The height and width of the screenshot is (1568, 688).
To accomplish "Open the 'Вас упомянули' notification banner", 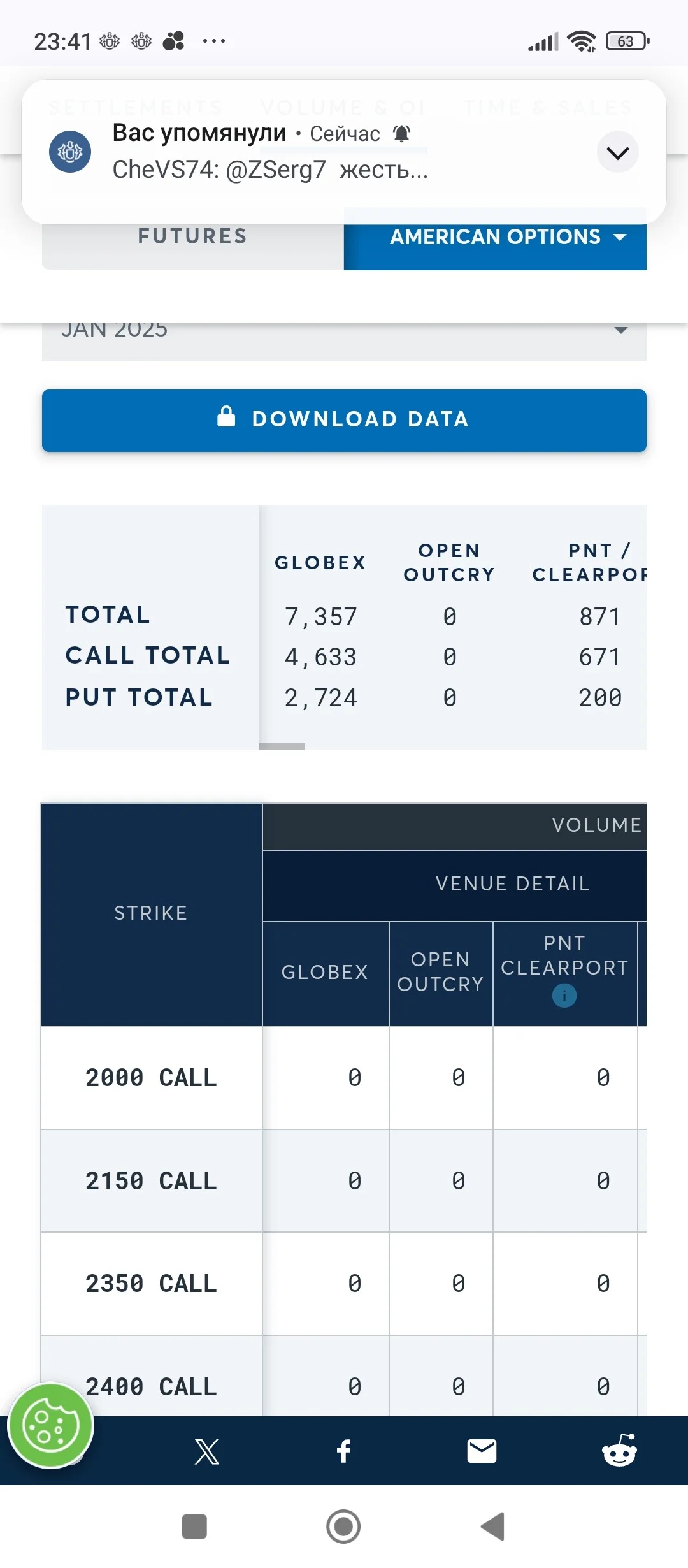I will (344, 152).
